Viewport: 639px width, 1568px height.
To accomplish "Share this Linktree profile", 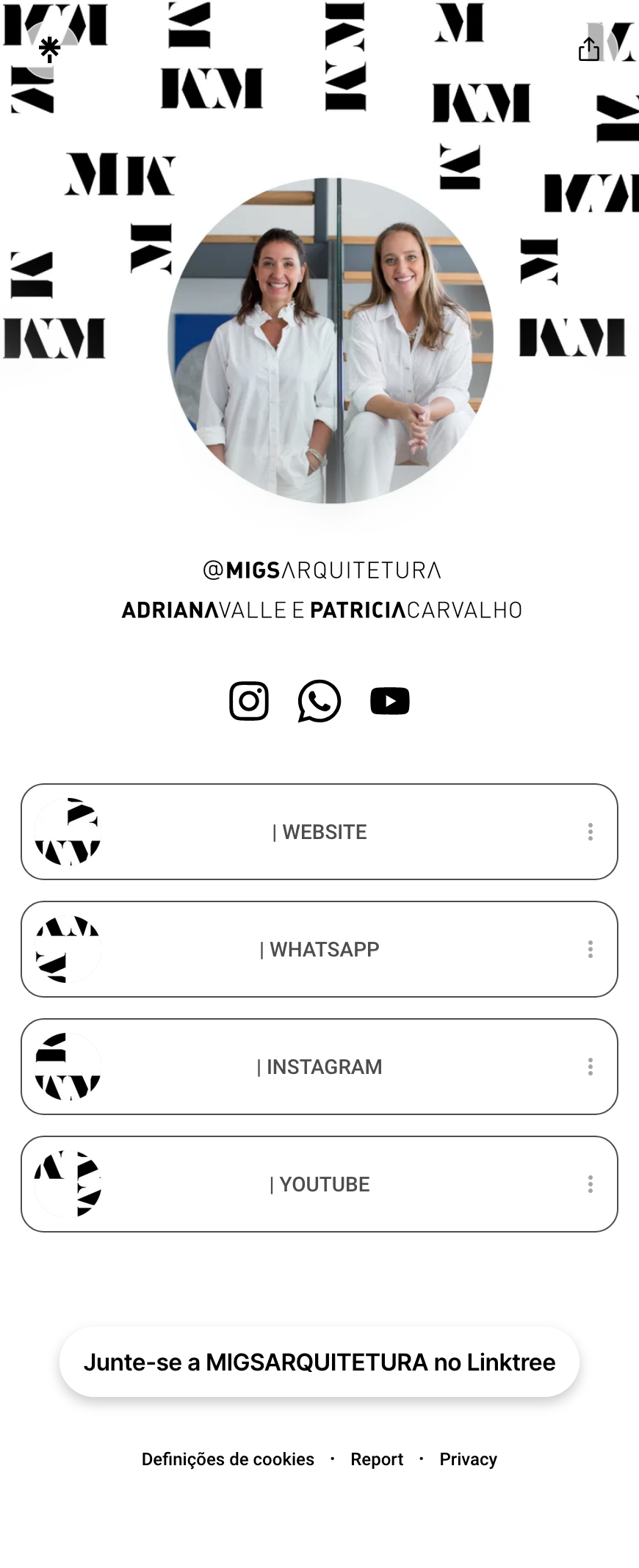I will click(x=589, y=49).
